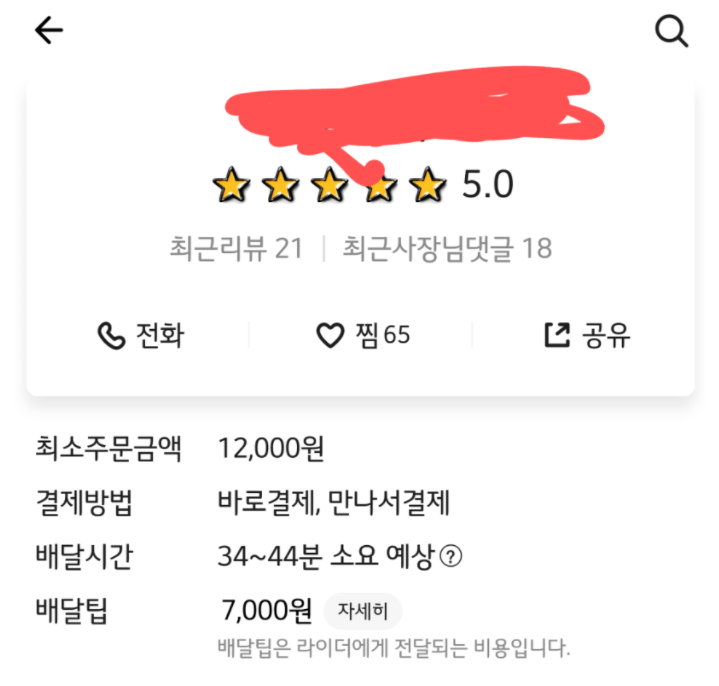The height and width of the screenshot is (686, 719).
Task: Open delivery time help question mark
Action: pyautogui.click(x=452, y=557)
